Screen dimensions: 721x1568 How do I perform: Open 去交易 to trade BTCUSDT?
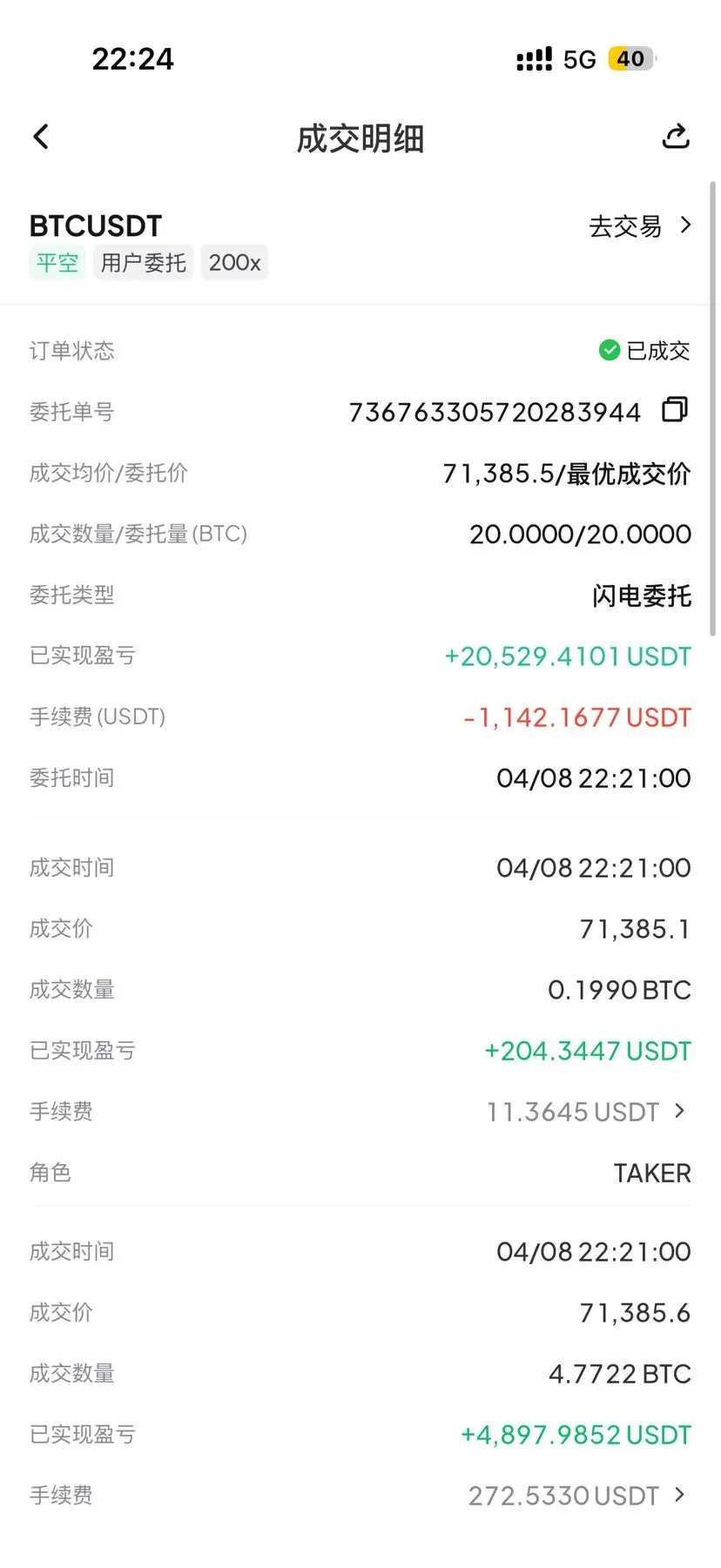[640, 226]
